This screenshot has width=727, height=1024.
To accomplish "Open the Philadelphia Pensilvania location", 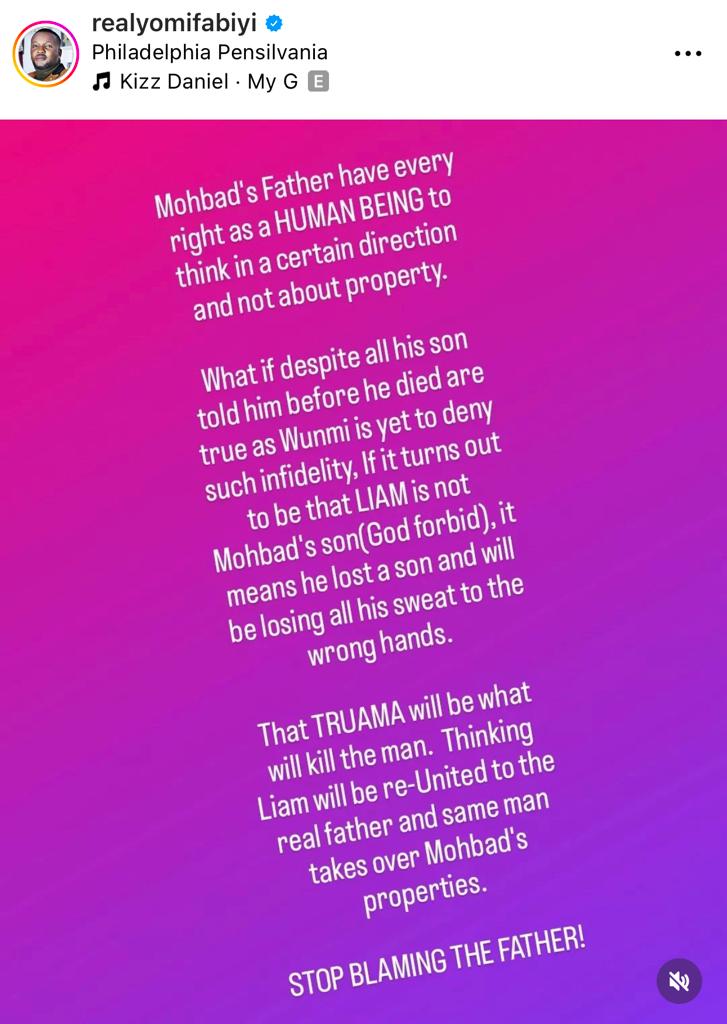I will 209,52.
